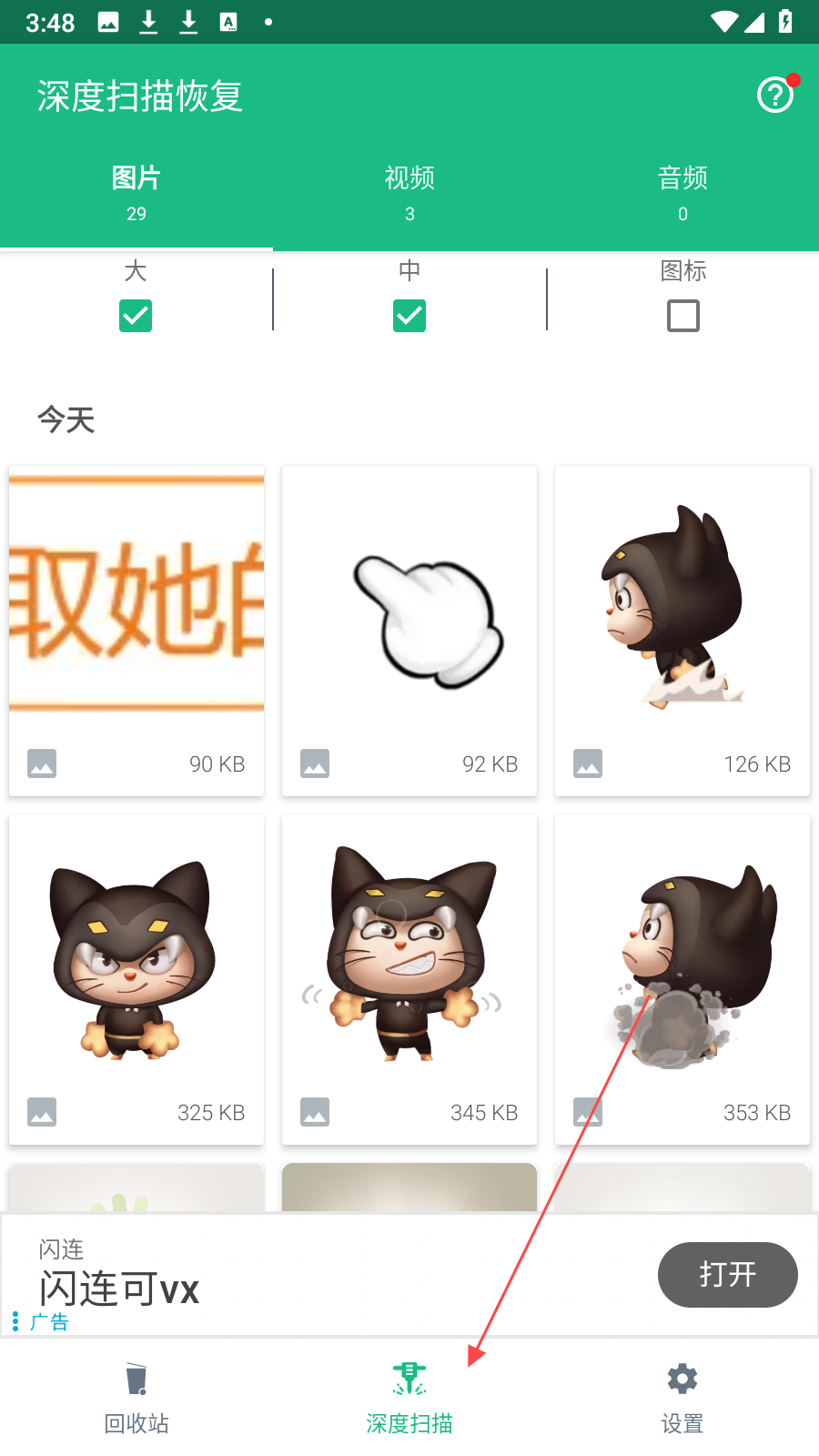This screenshot has width=819, height=1456.
Task: Uncheck the 中 size checkbox
Action: click(x=409, y=316)
